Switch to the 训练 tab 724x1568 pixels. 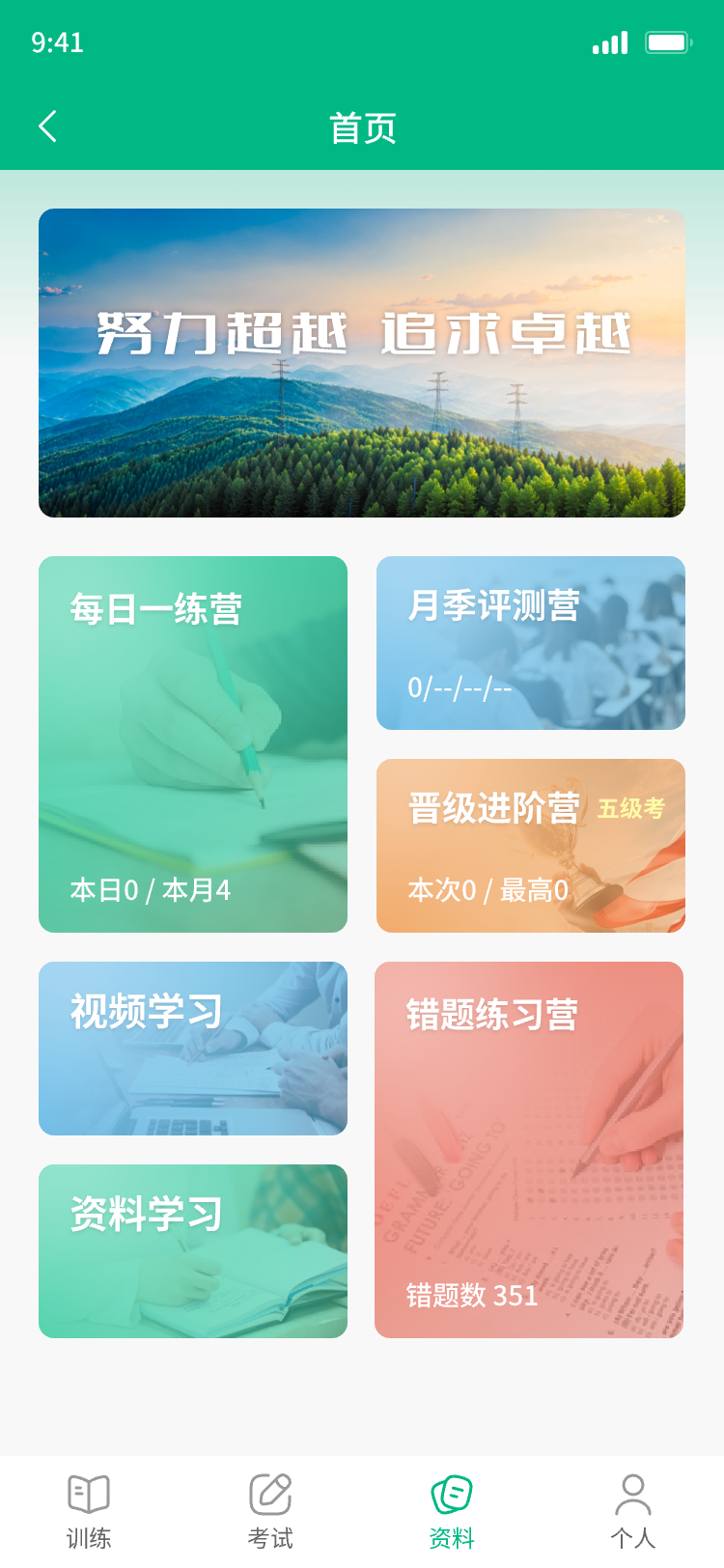coord(89,1511)
